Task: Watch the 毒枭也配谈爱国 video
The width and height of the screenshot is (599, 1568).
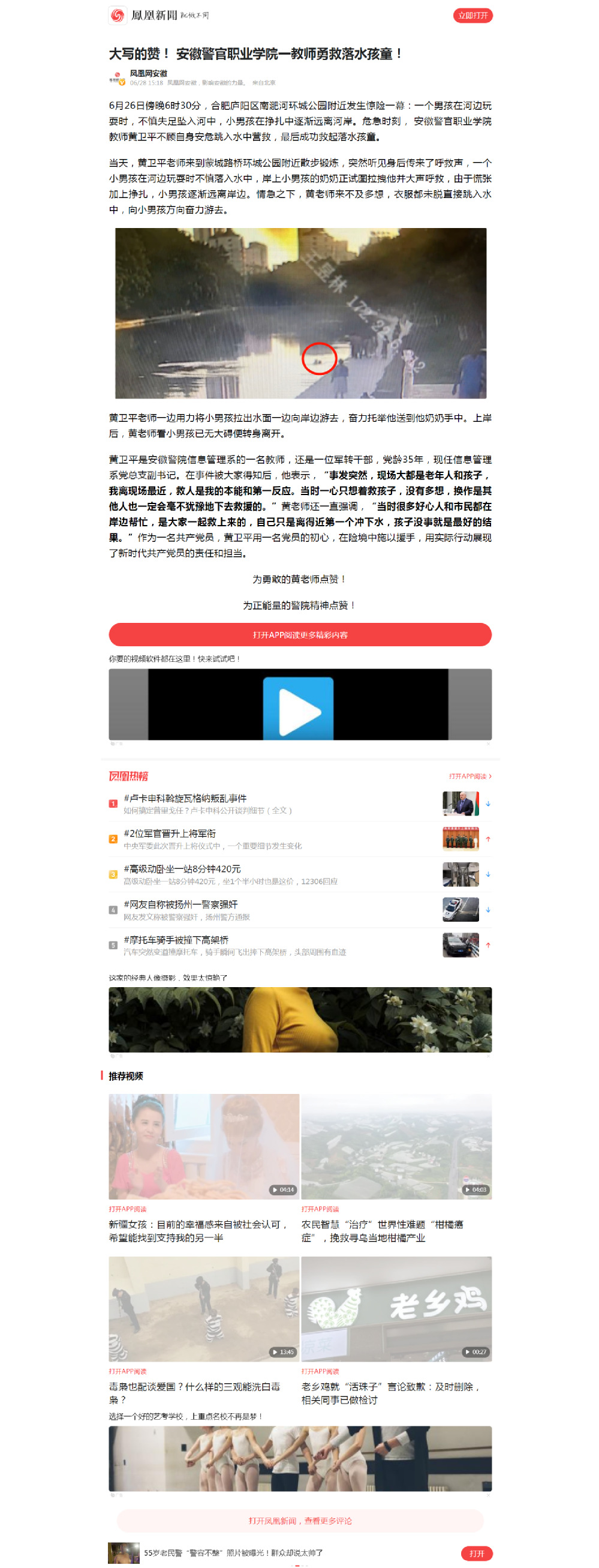Action: pos(204,1309)
